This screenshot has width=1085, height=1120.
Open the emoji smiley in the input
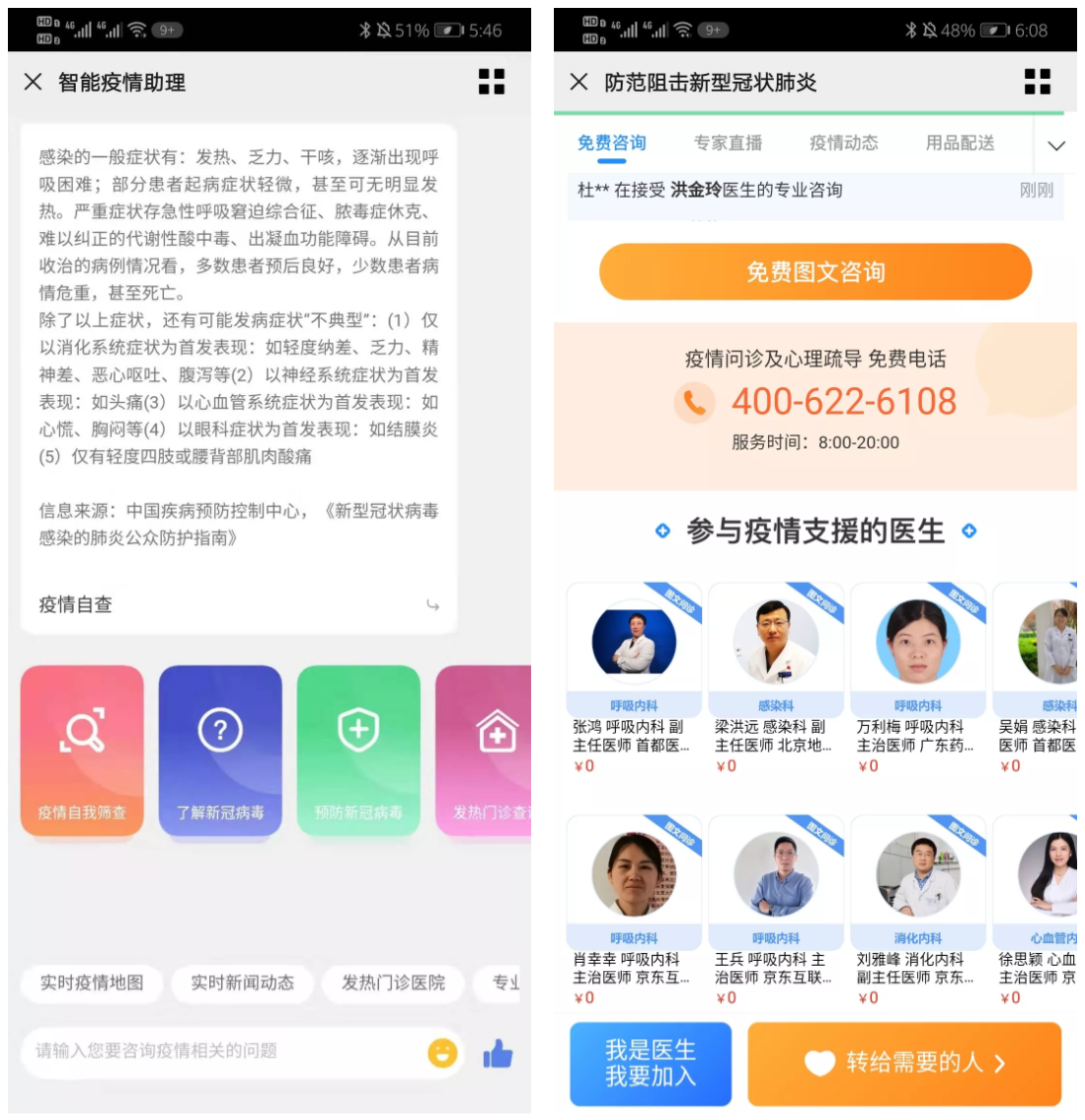click(442, 1053)
